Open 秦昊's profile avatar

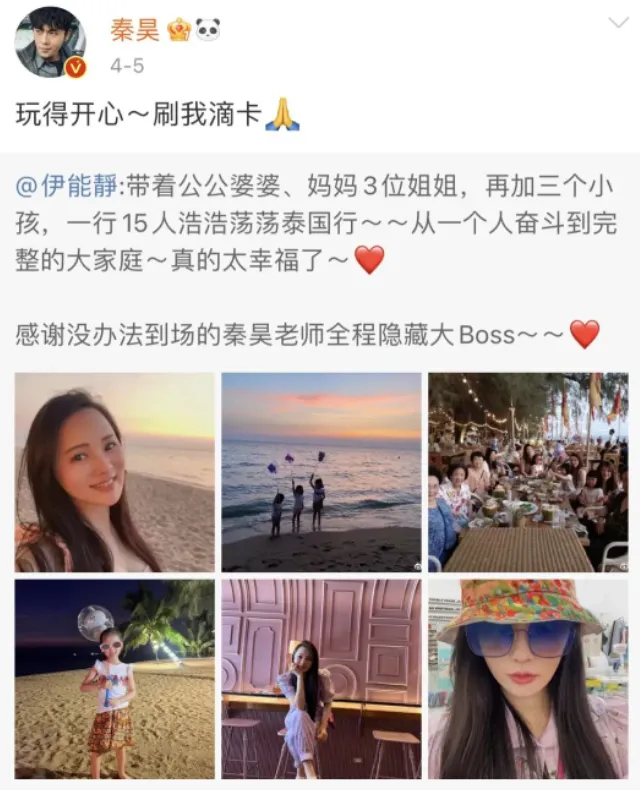[50, 42]
